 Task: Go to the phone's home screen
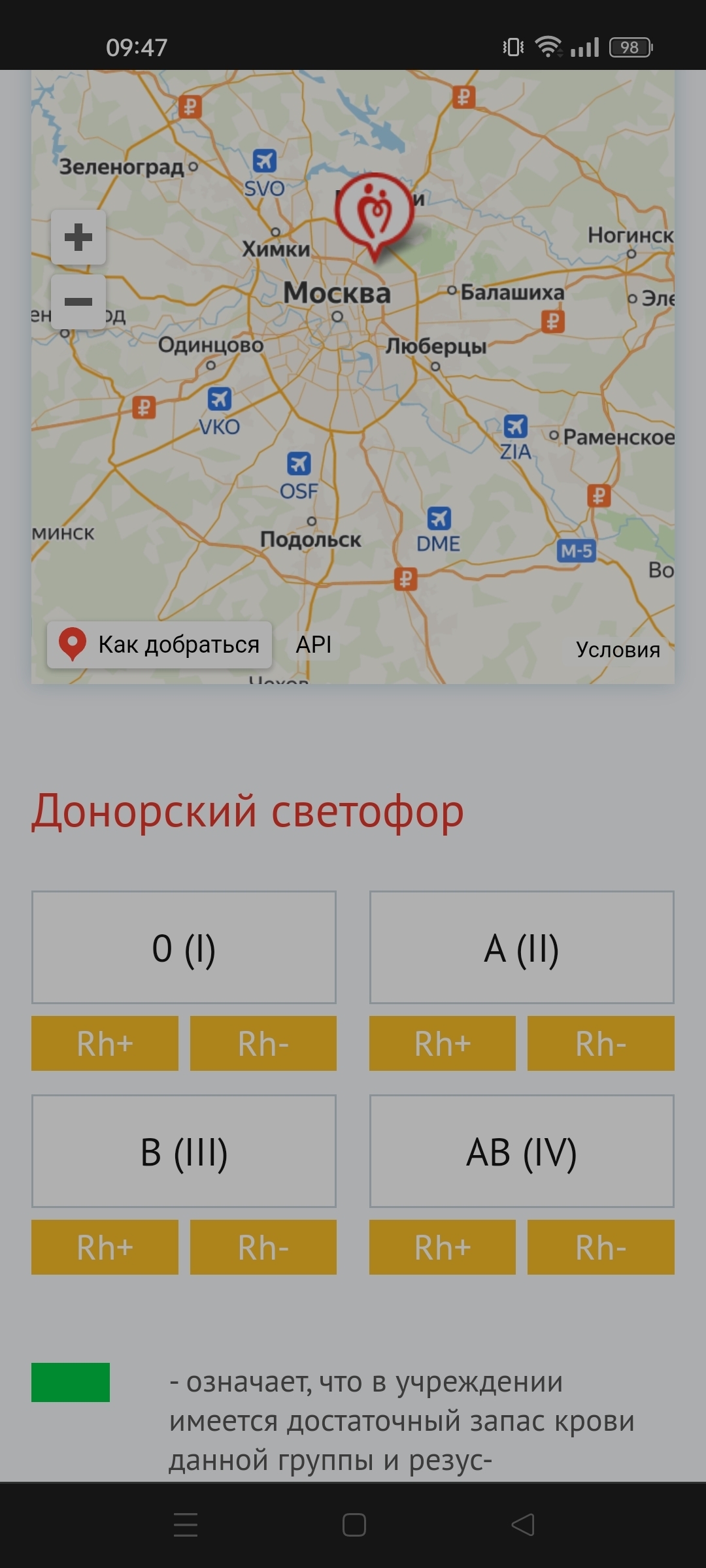[354, 1525]
